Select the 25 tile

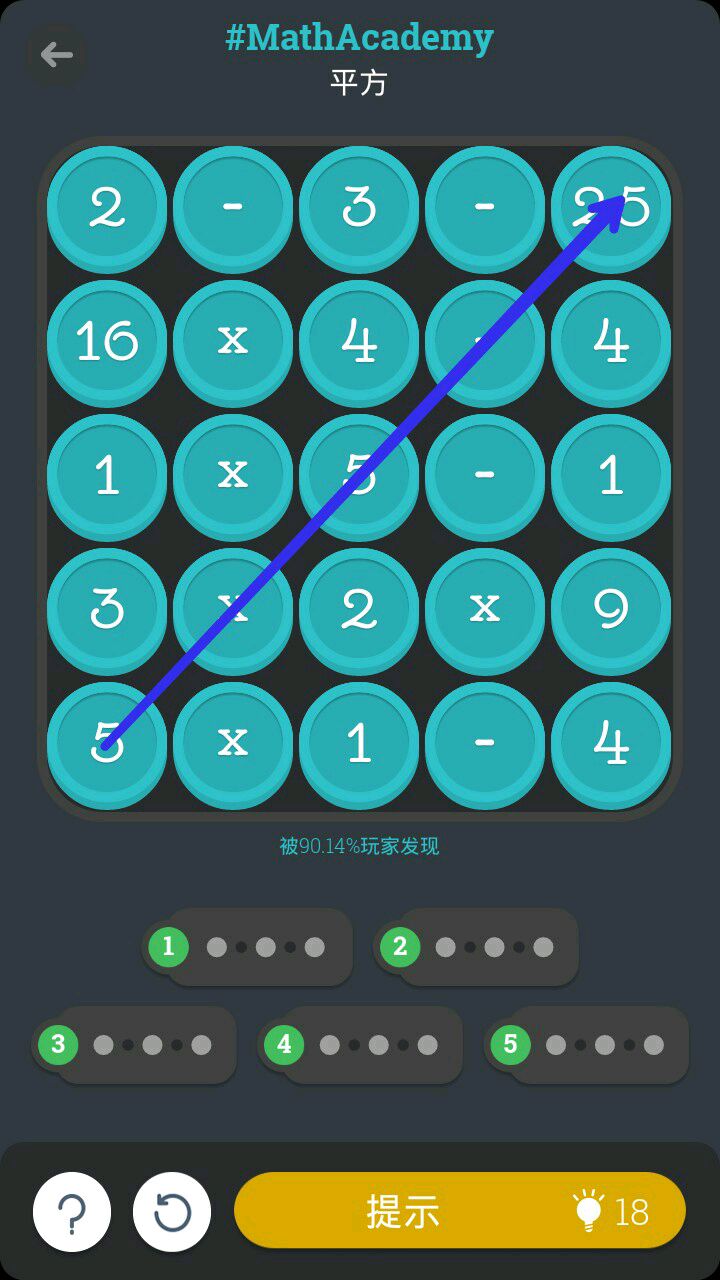click(x=611, y=206)
